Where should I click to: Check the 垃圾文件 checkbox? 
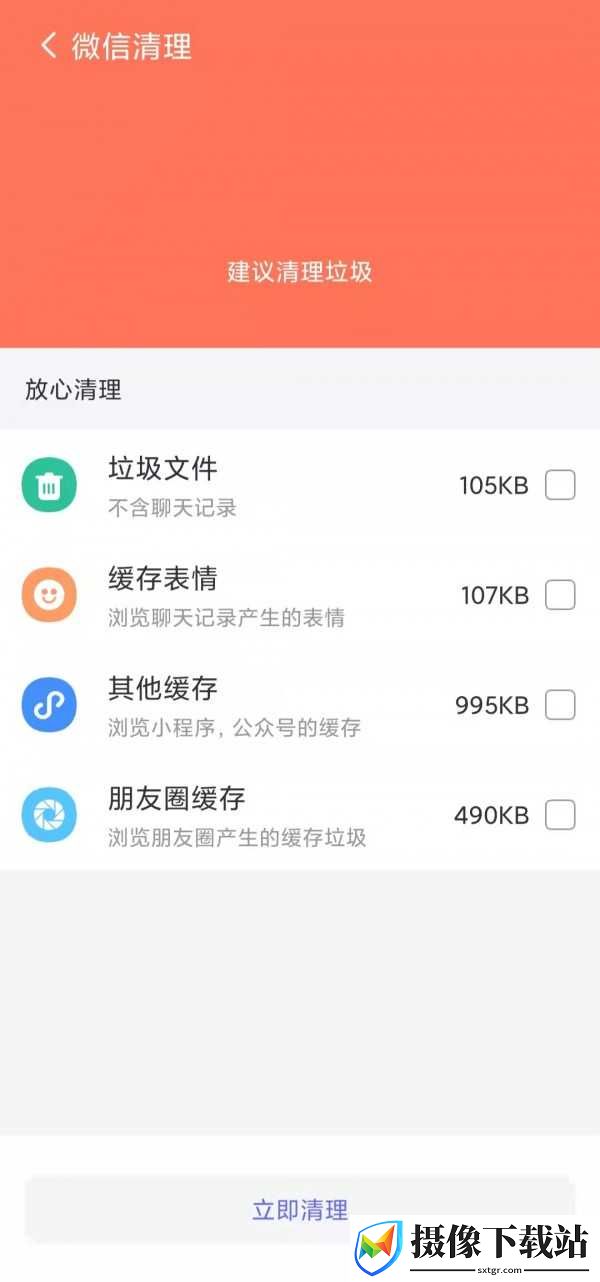coord(560,486)
